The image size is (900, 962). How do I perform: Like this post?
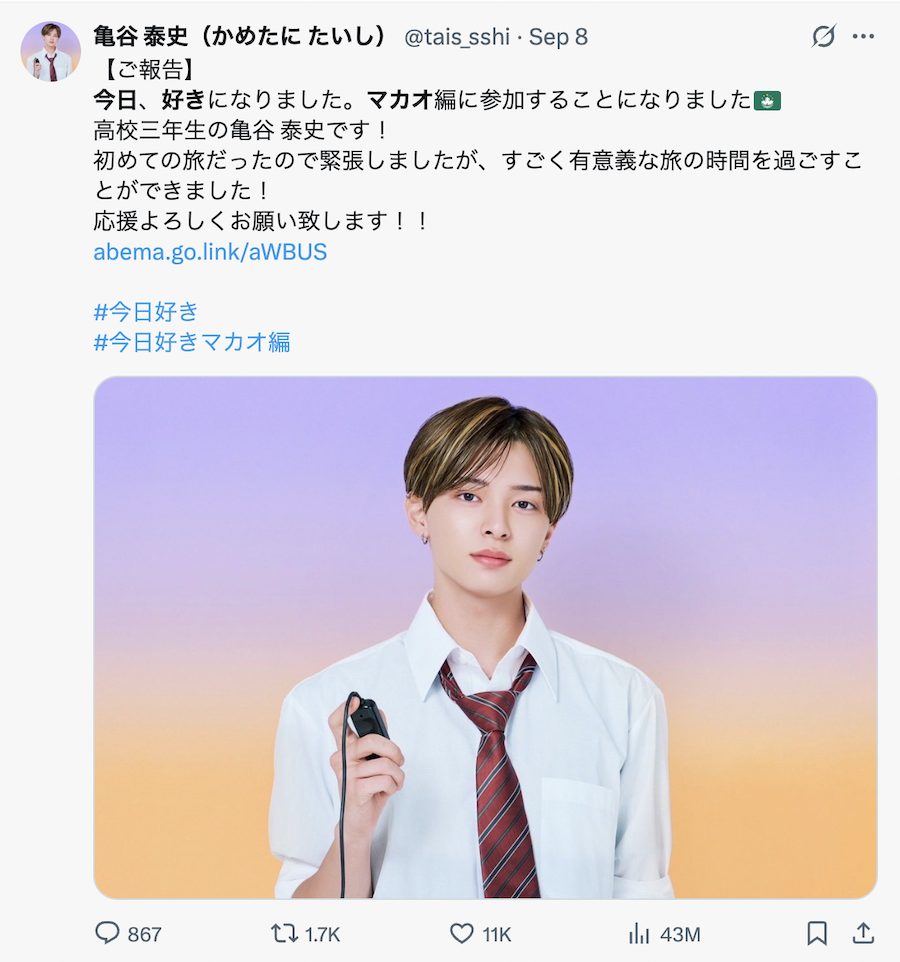pyautogui.click(x=461, y=934)
